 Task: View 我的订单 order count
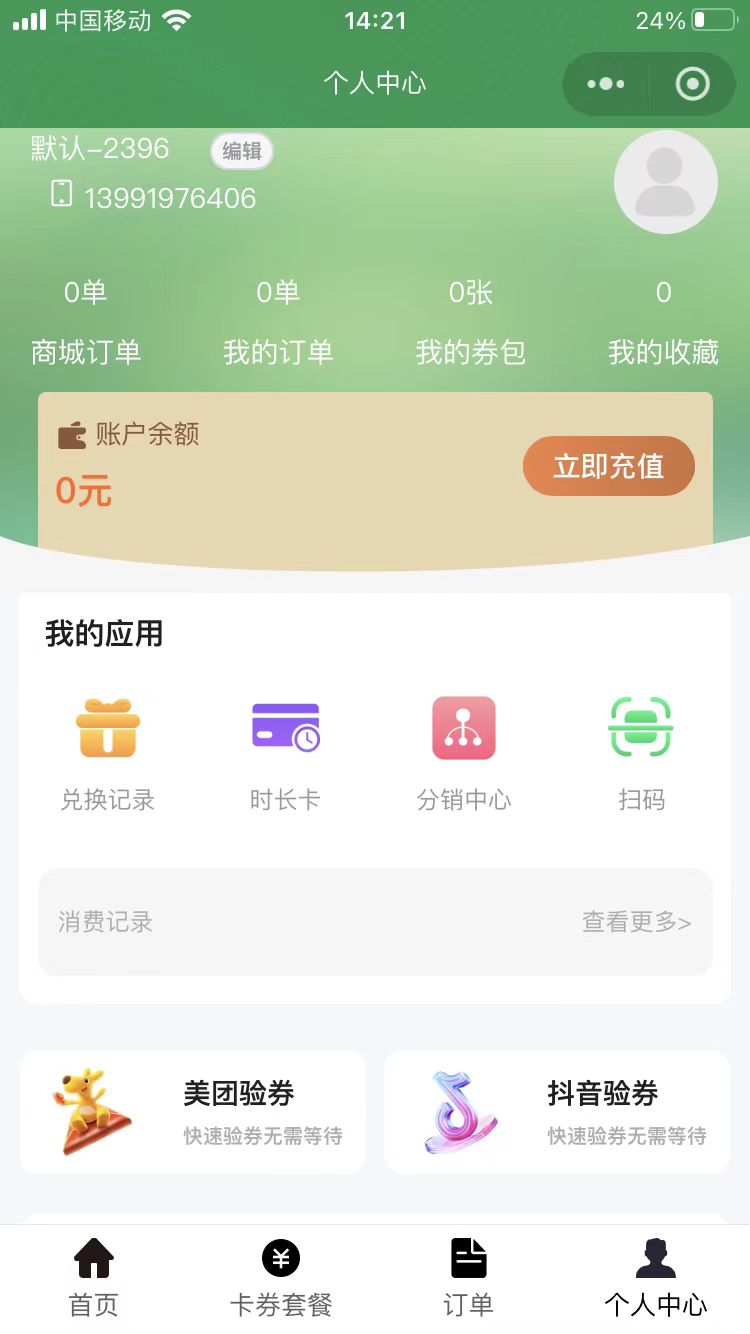click(278, 322)
